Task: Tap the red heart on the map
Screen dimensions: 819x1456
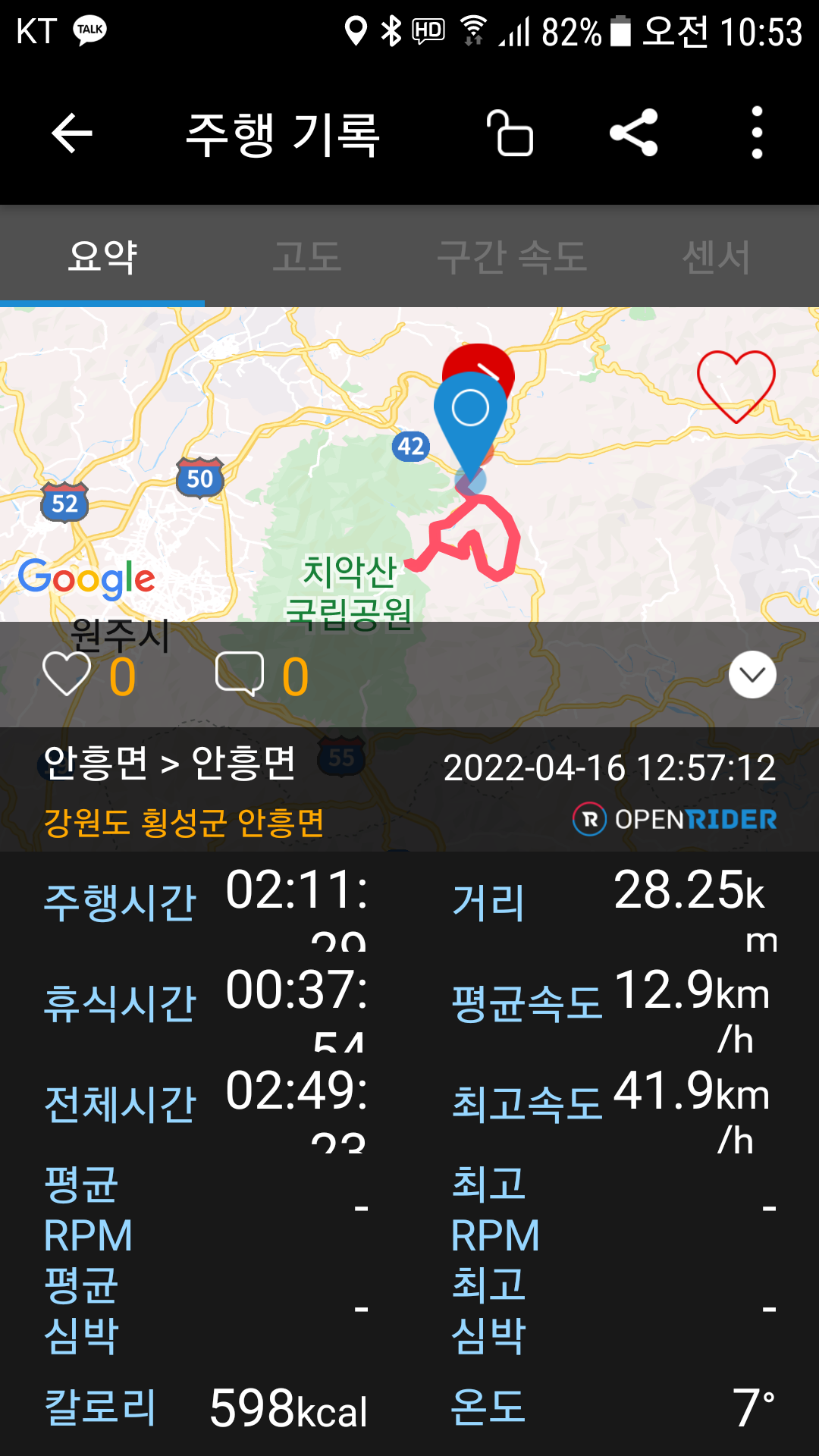Action: 736,385
